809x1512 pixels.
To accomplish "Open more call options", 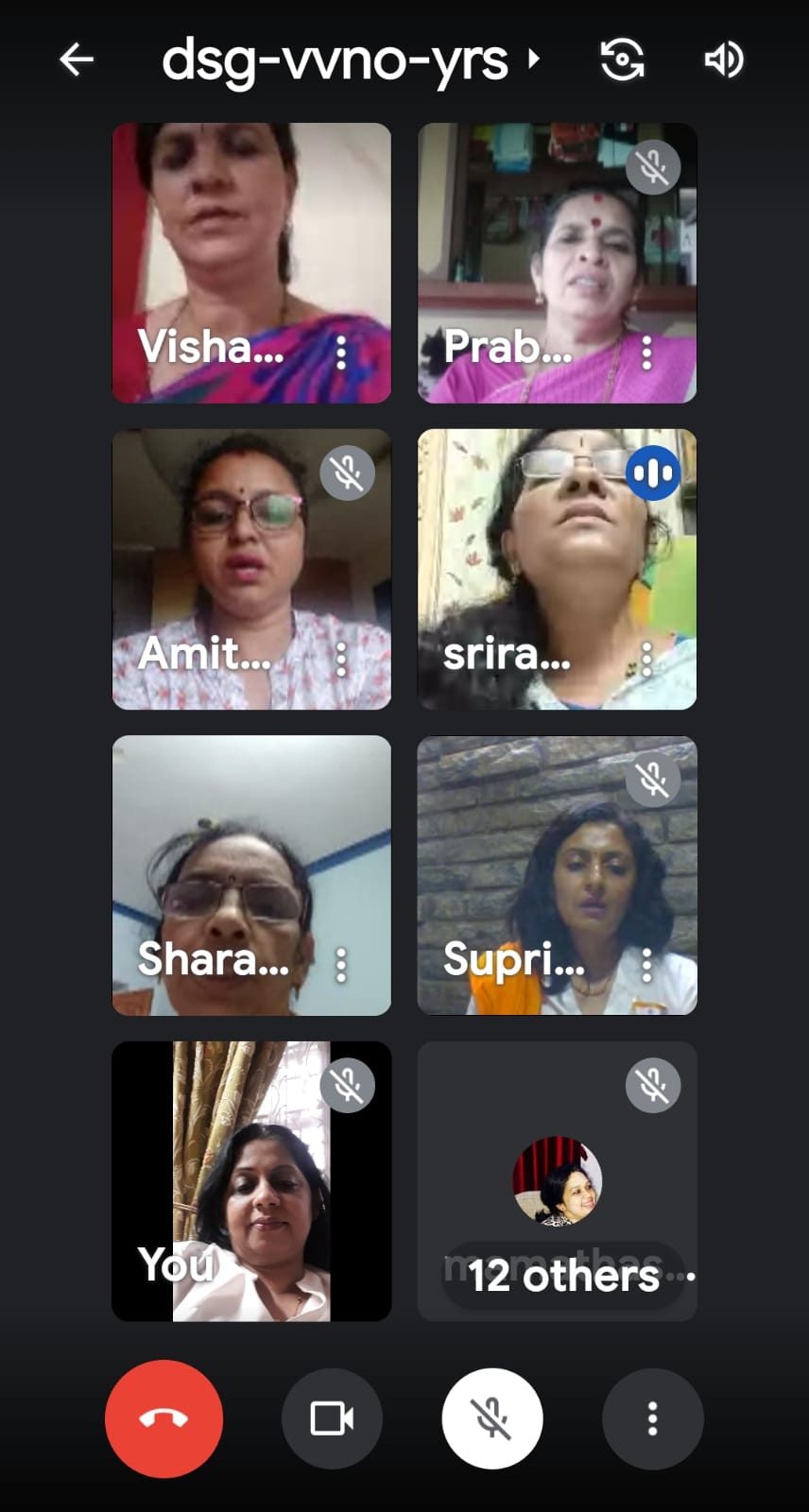I will [x=652, y=1418].
